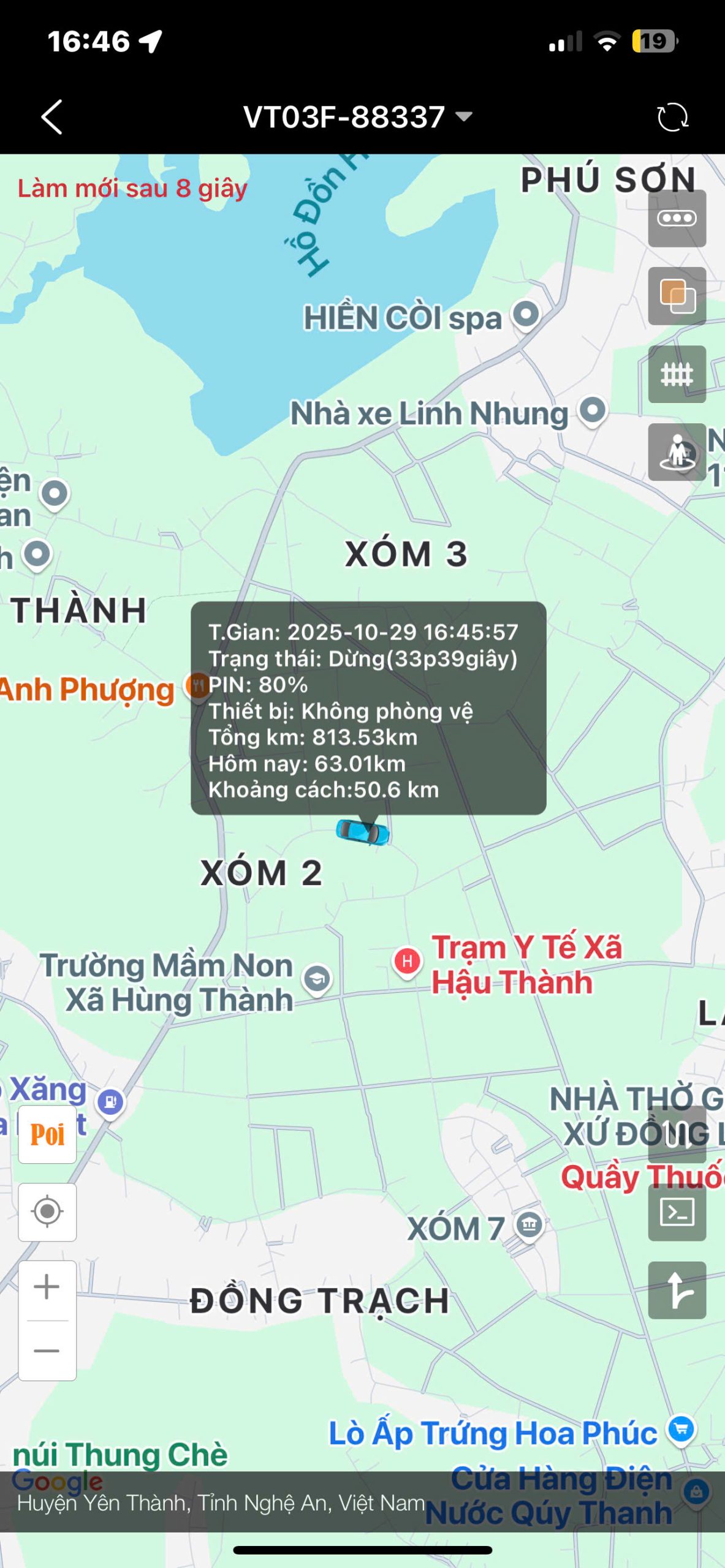Select the HIỀN CÒI spa pin

coord(526,315)
